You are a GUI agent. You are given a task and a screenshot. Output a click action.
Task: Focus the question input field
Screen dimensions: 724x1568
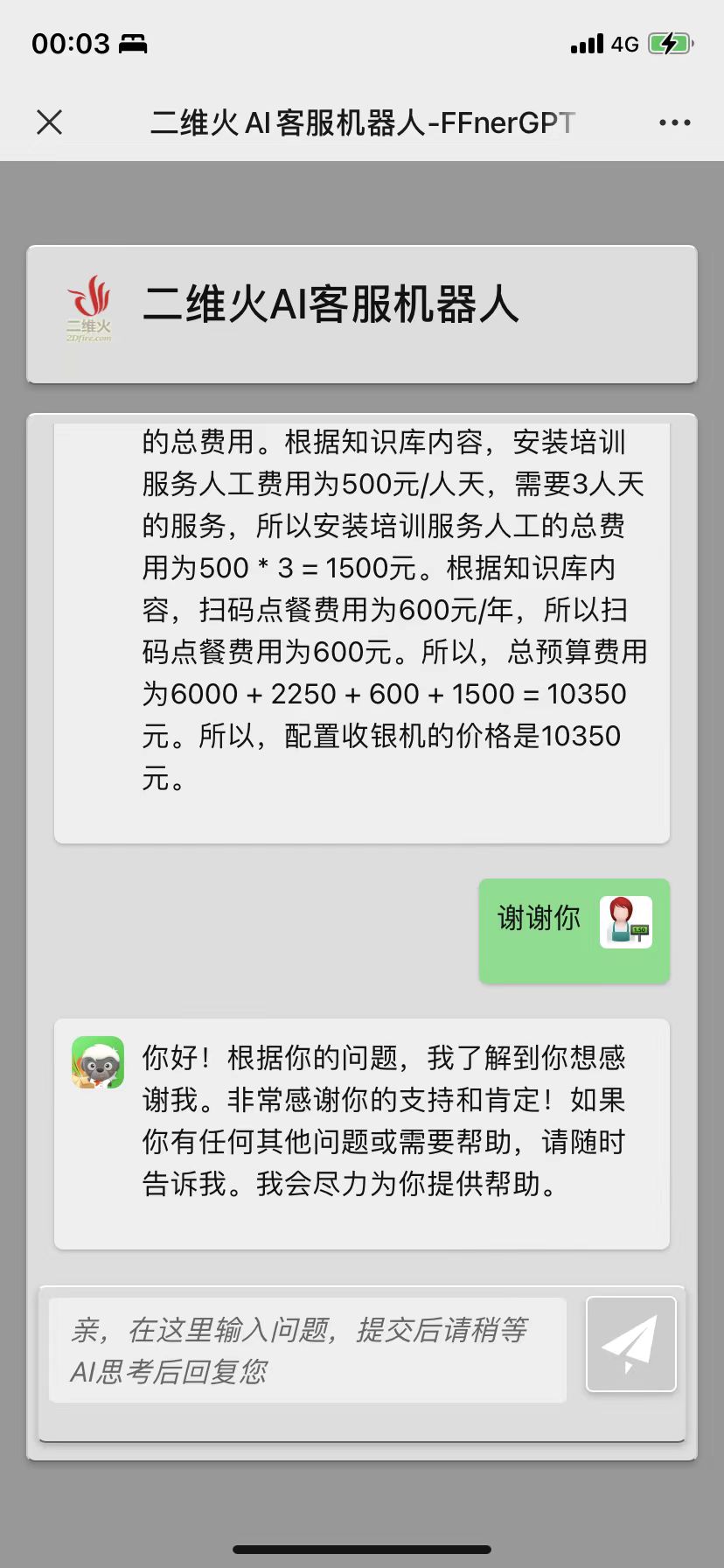click(x=307, y=1350)
